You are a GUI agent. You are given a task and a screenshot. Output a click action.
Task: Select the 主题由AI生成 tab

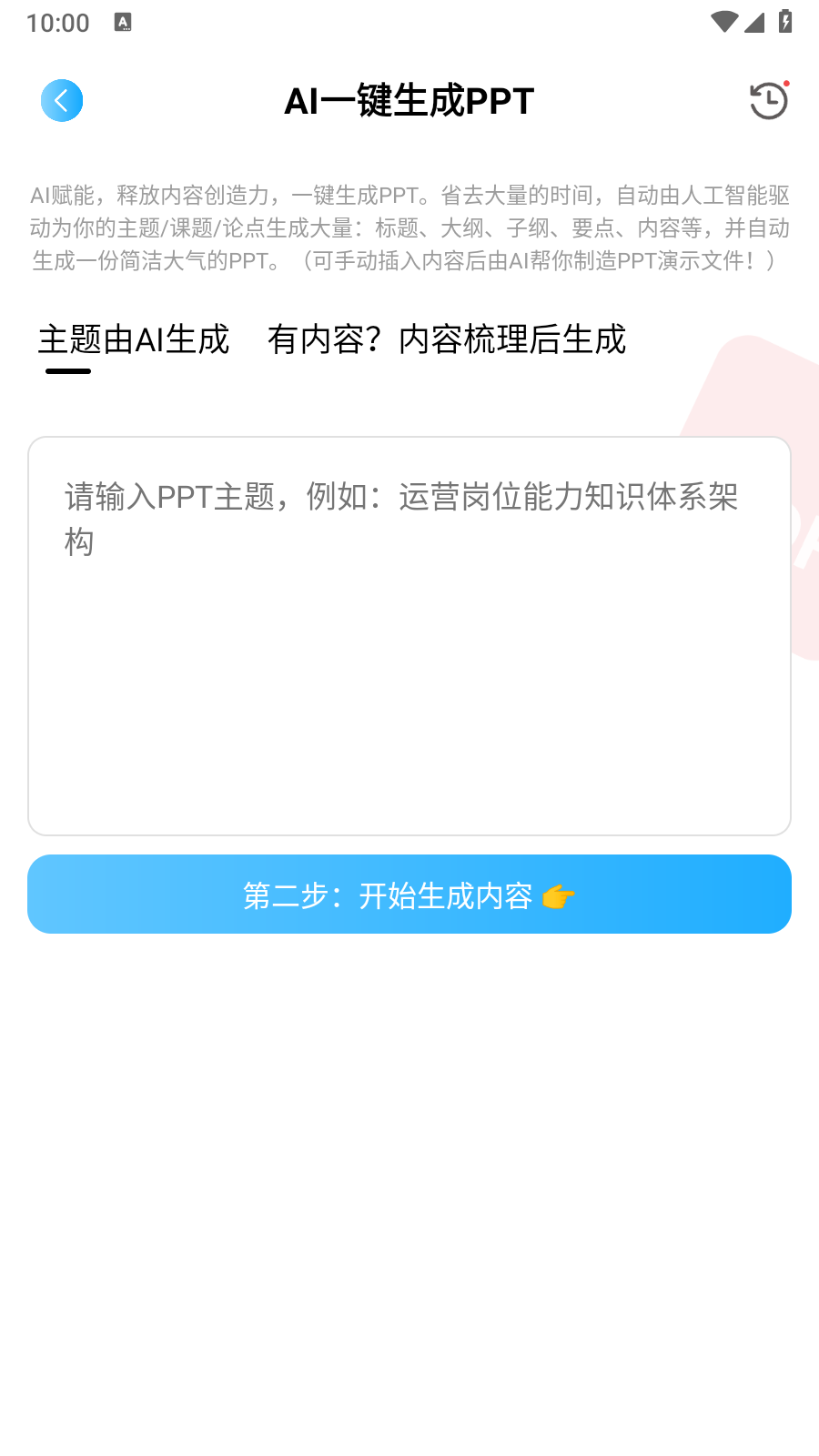[134, 340]
